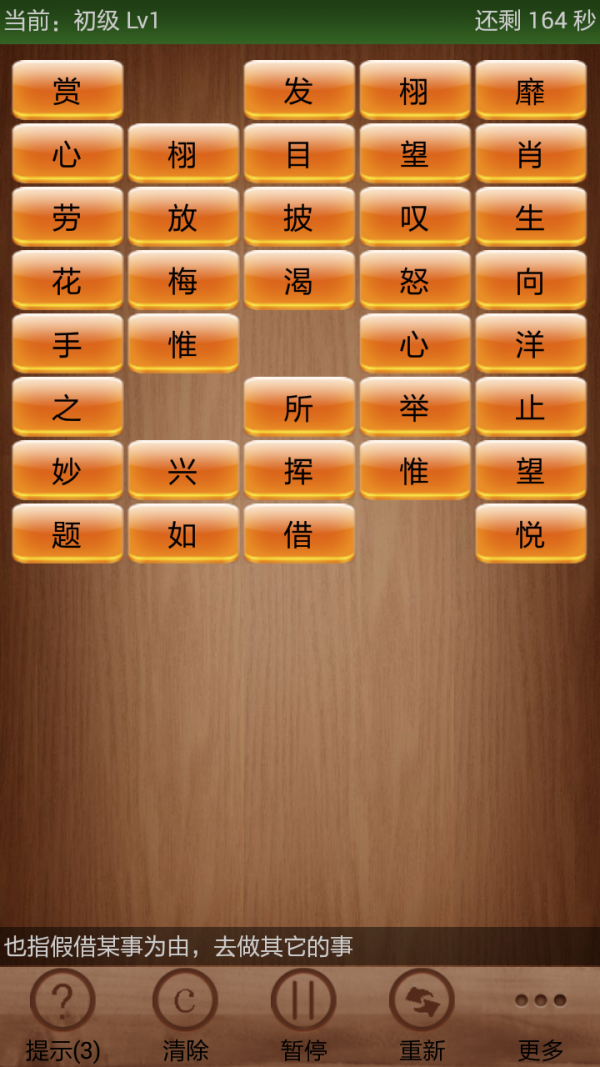
Task: Select the 手 character tile
Action: 67,344
